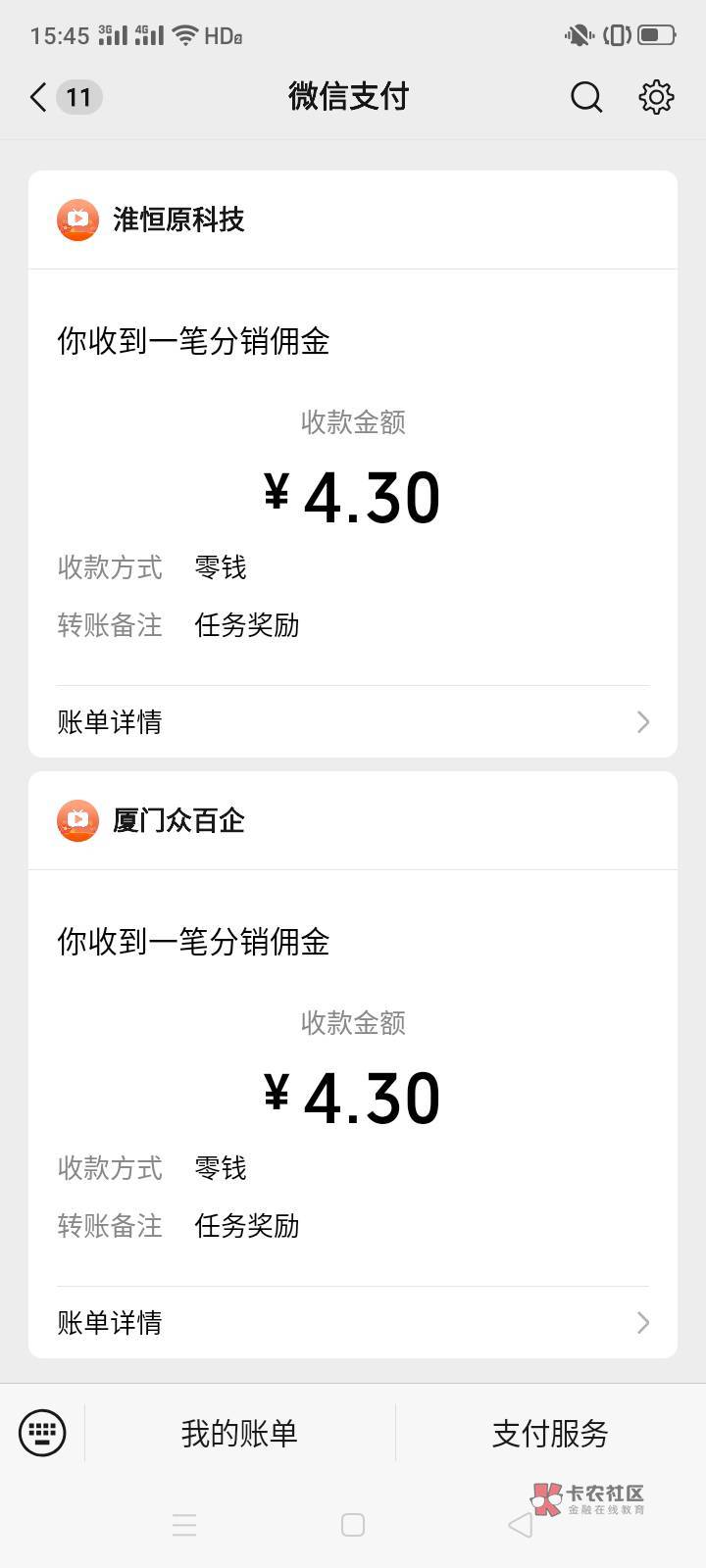
Task: Open the settings gear icon
Action: [x=656, y=97]
